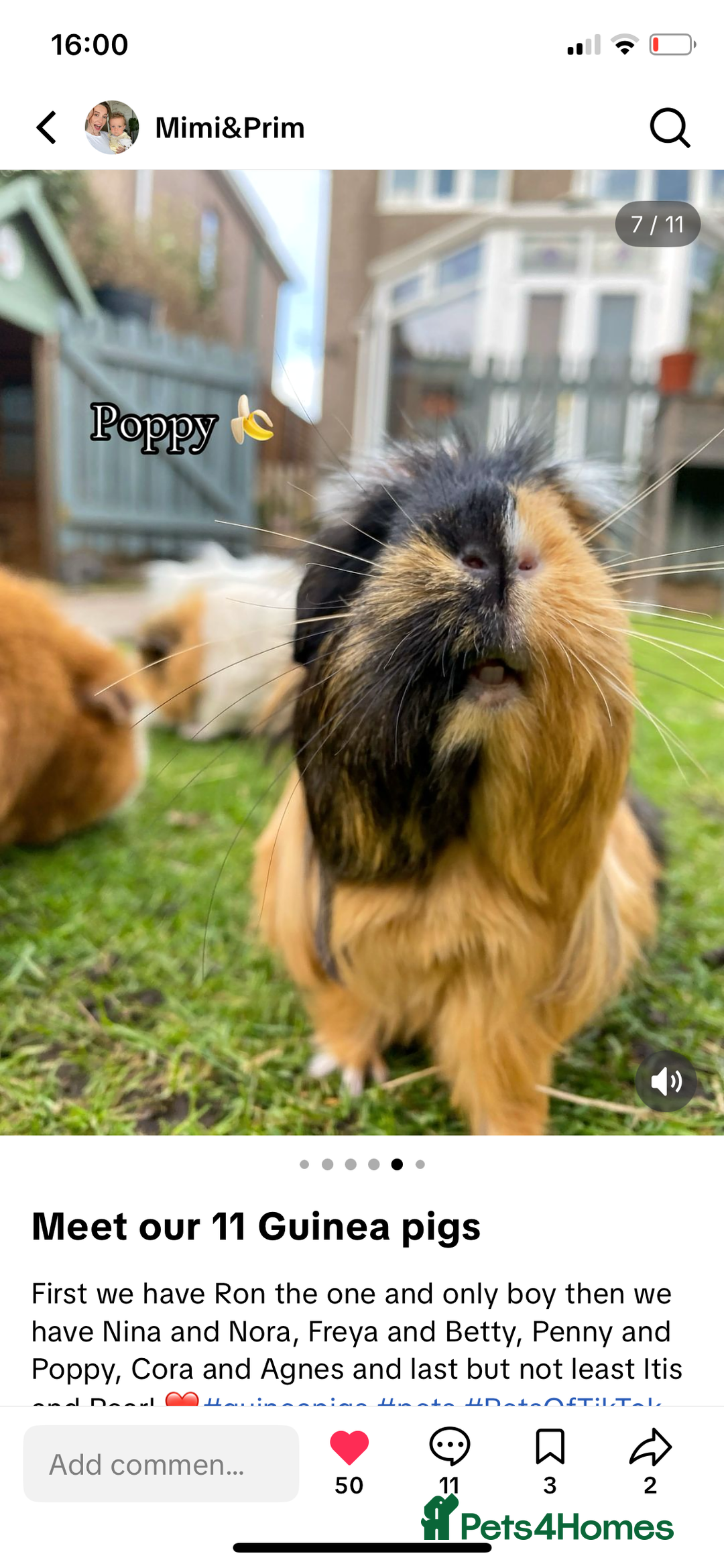Image resolution: width=724 pixels, height=1568 pixels.
Task: Open Mimi&Prim profile picture
Action: (x=112, y=127)
